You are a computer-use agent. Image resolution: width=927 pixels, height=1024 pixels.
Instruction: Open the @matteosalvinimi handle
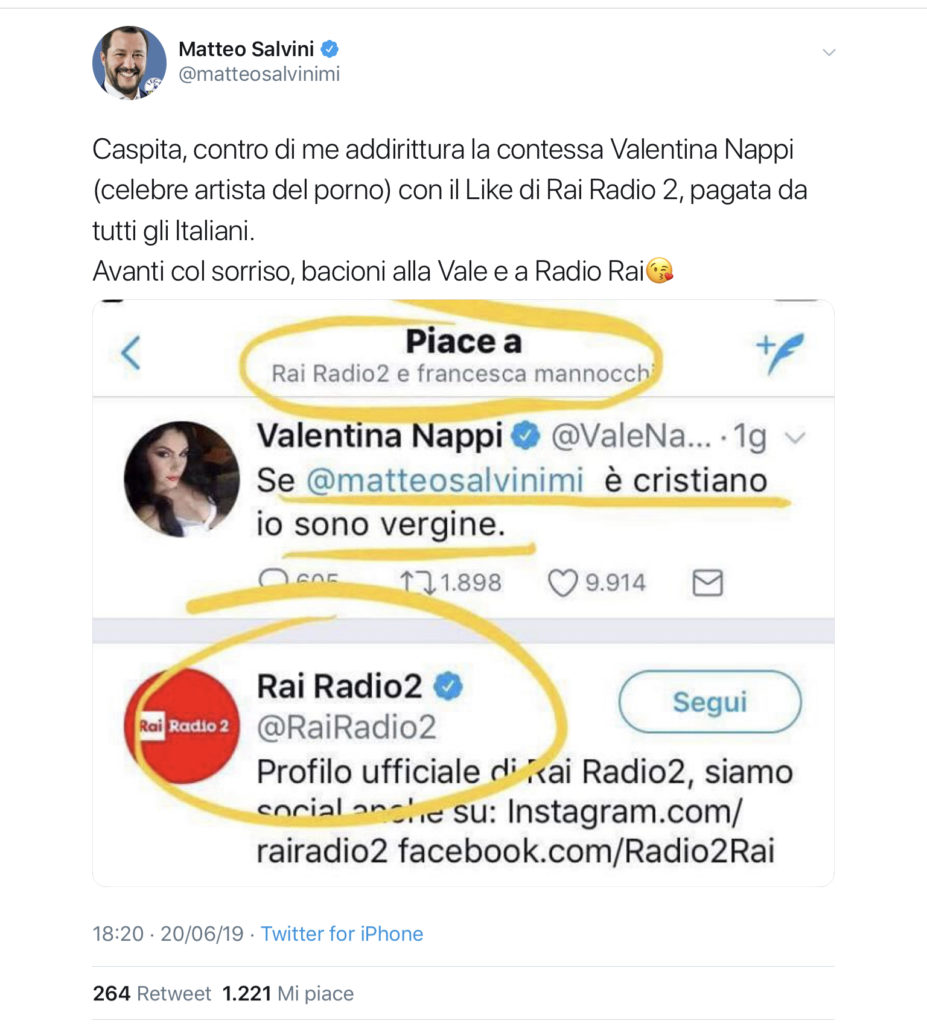pos(259,75)
